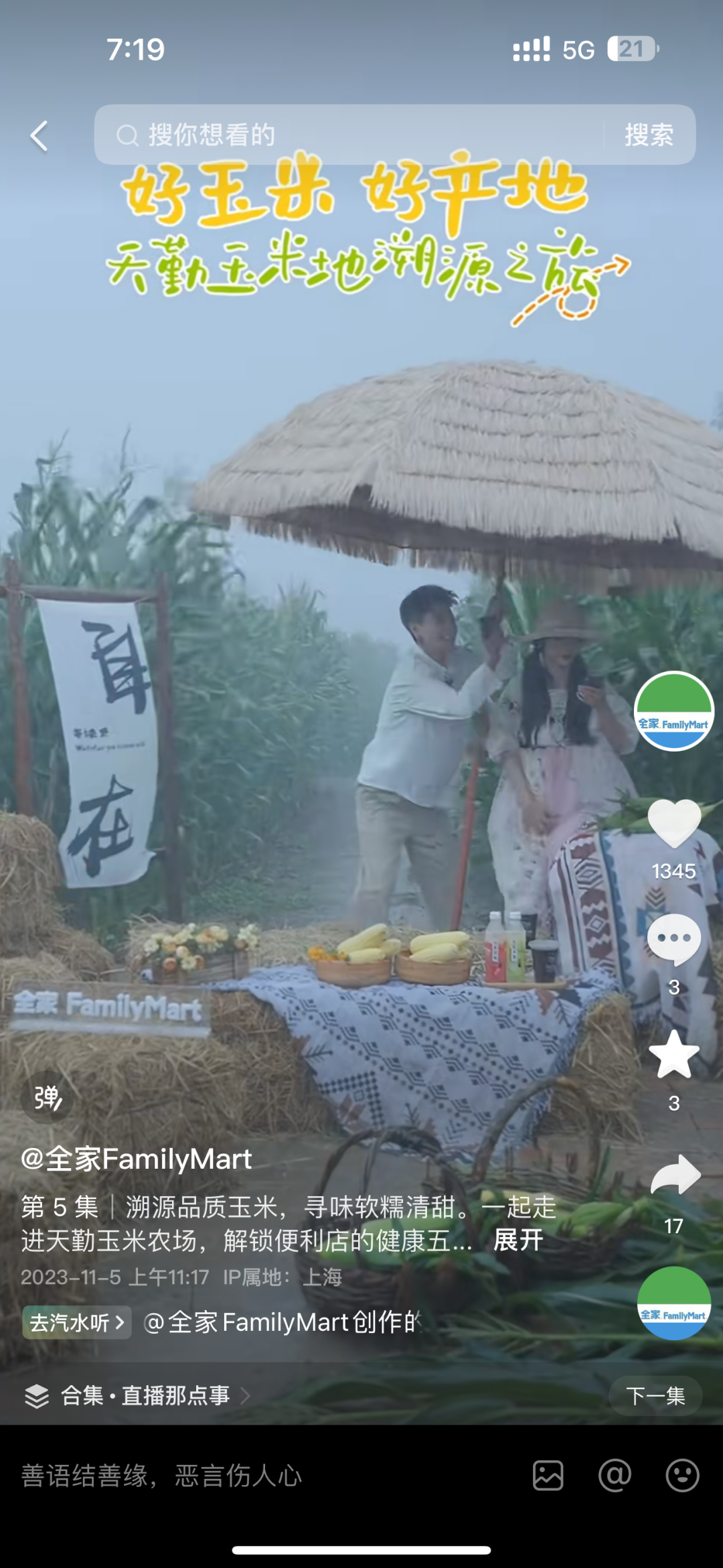This screenshot has width=723, height=1568.
Task: Tap the search field 搜你想看的
Action: [348, 135]
